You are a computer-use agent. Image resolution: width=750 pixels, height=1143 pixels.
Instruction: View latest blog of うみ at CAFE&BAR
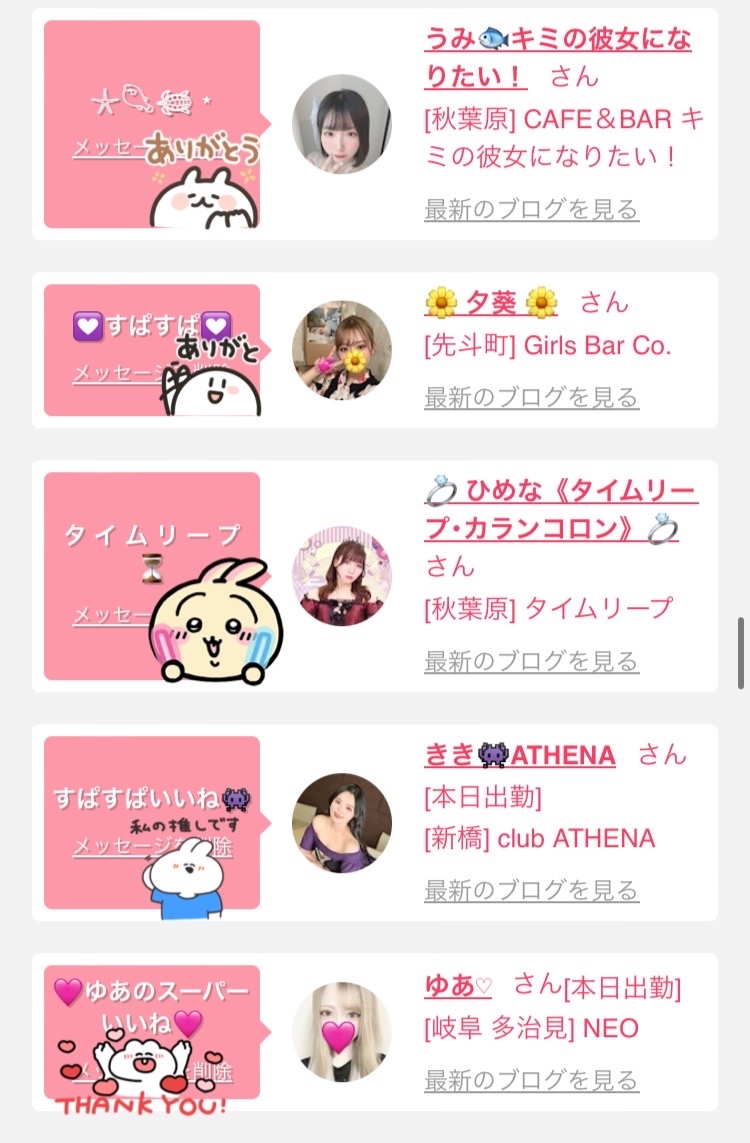[x=531, y=210]
